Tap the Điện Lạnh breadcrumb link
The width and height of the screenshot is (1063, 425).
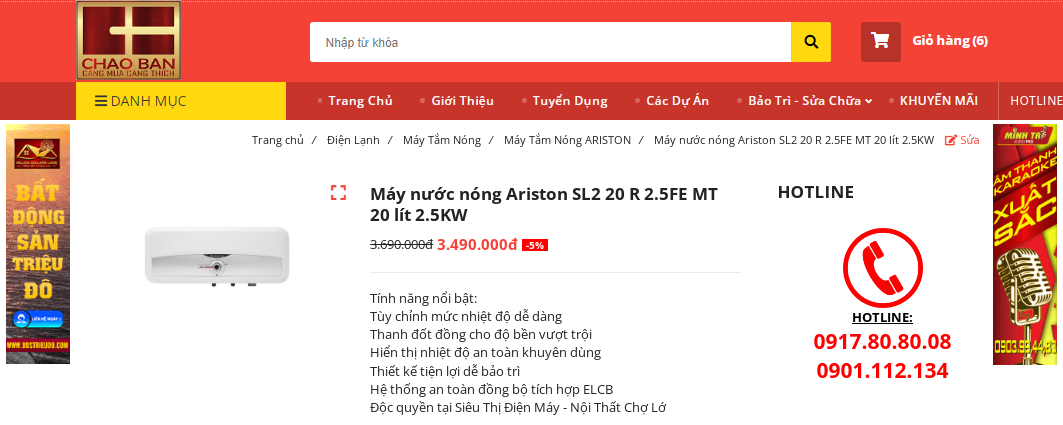coord(353,140)
